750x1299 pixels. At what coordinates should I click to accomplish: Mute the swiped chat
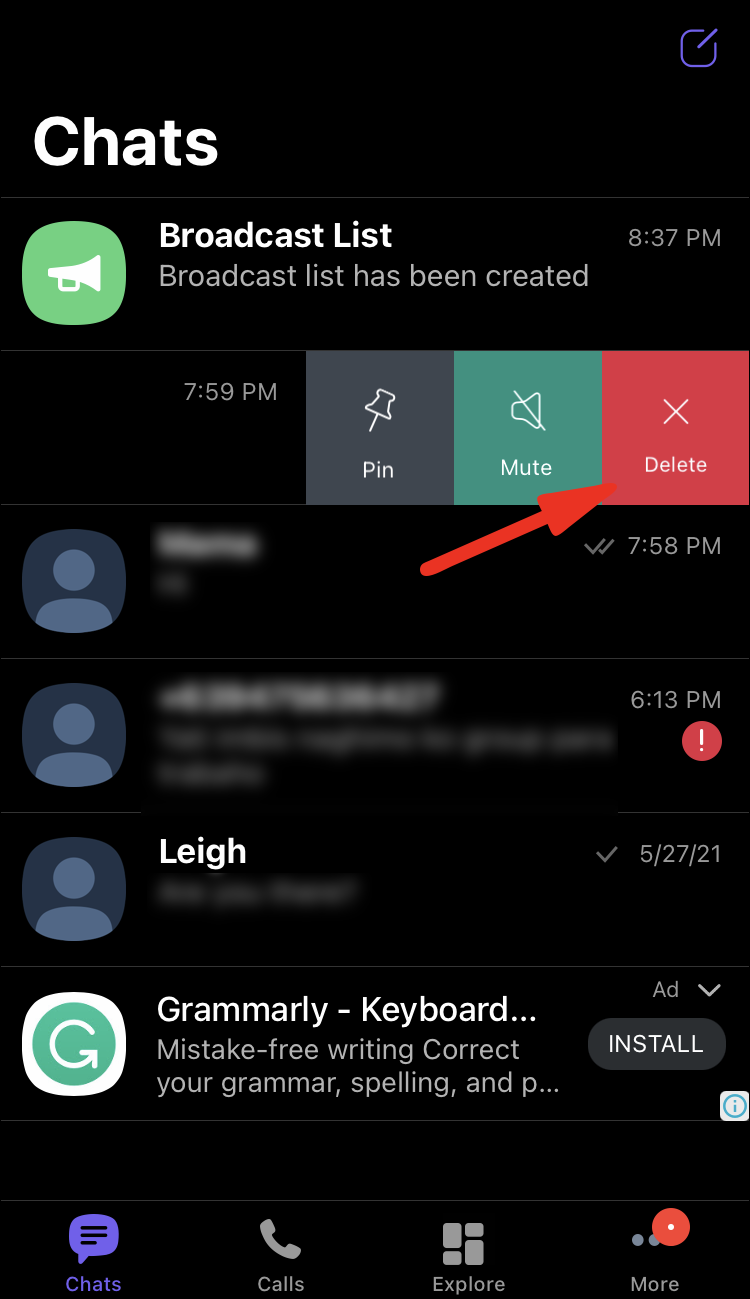(527, 428)
